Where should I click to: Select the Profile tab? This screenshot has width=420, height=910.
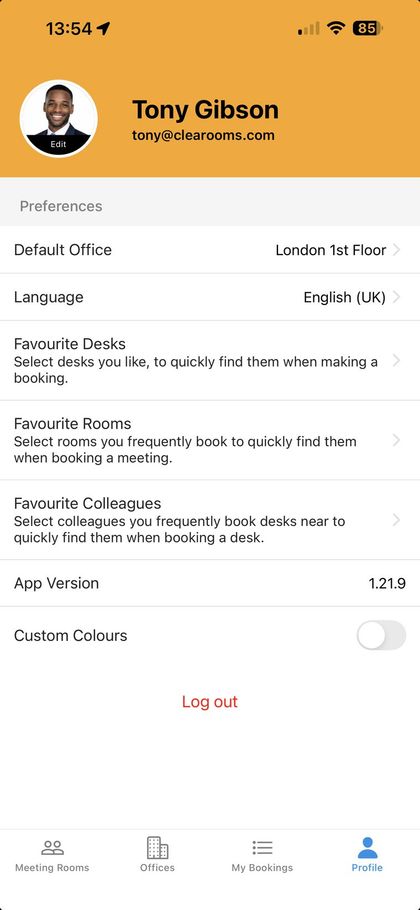367,855
